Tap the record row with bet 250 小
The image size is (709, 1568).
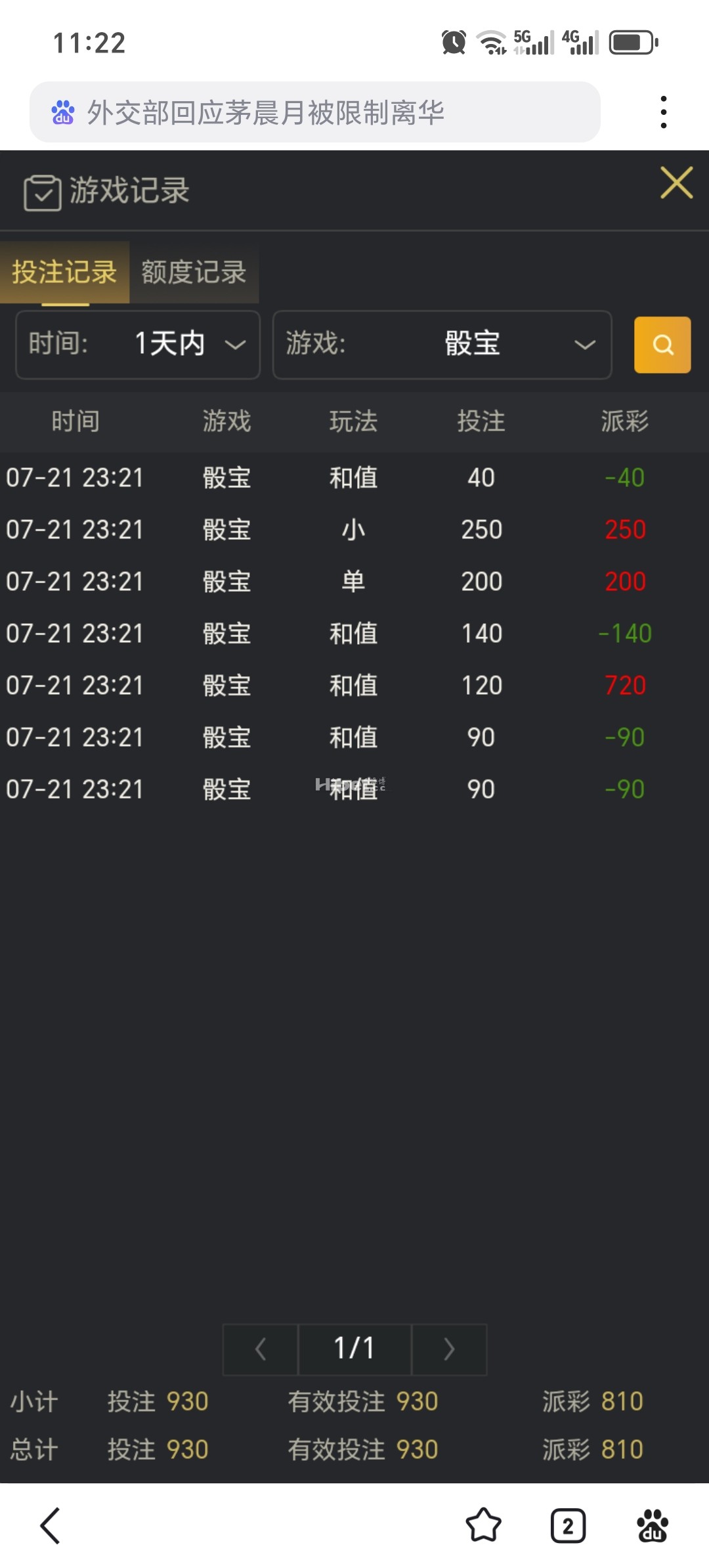click(354, 529)
